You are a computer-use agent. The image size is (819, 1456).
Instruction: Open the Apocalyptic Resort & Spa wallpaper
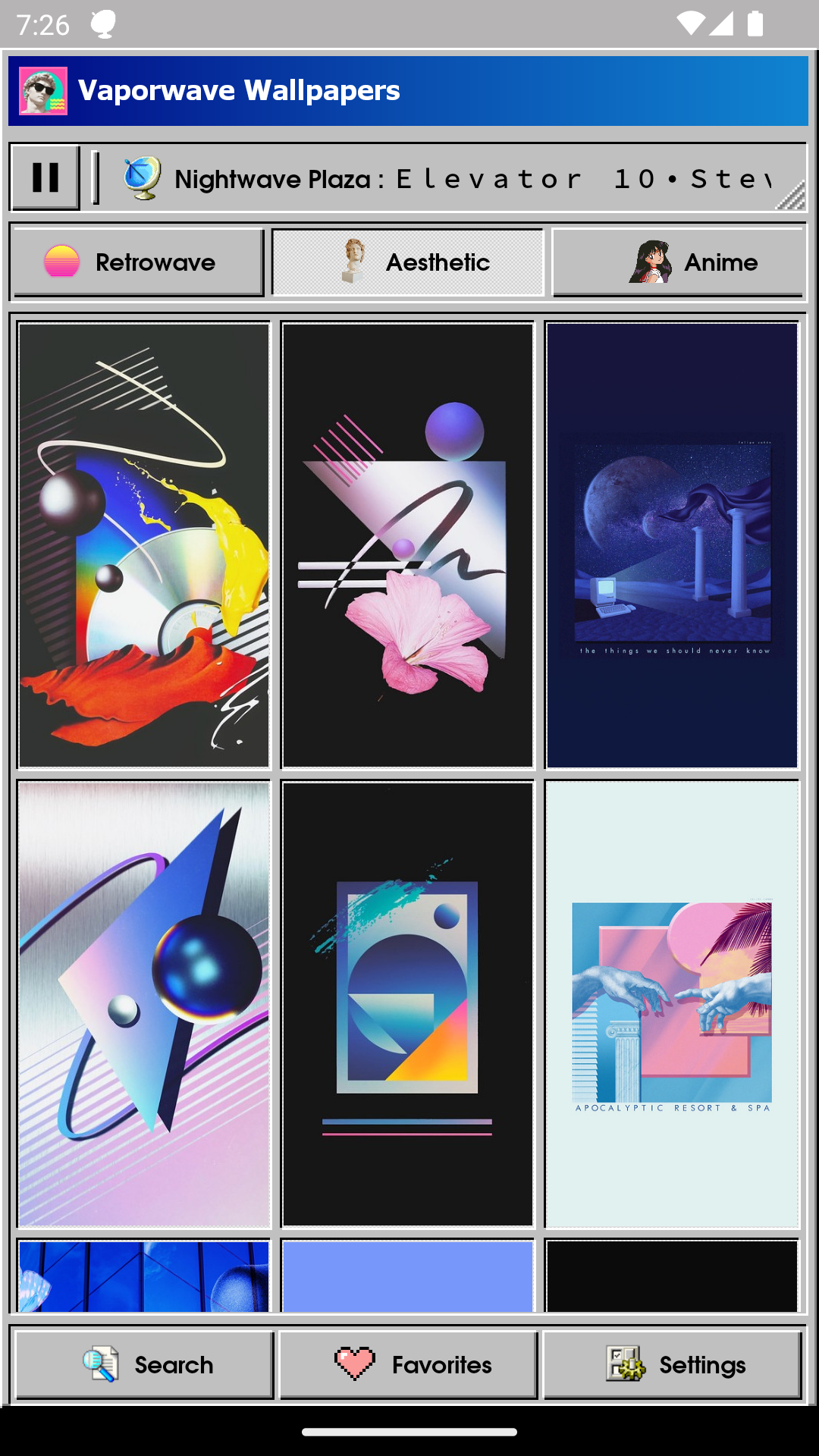point(672,1004)
